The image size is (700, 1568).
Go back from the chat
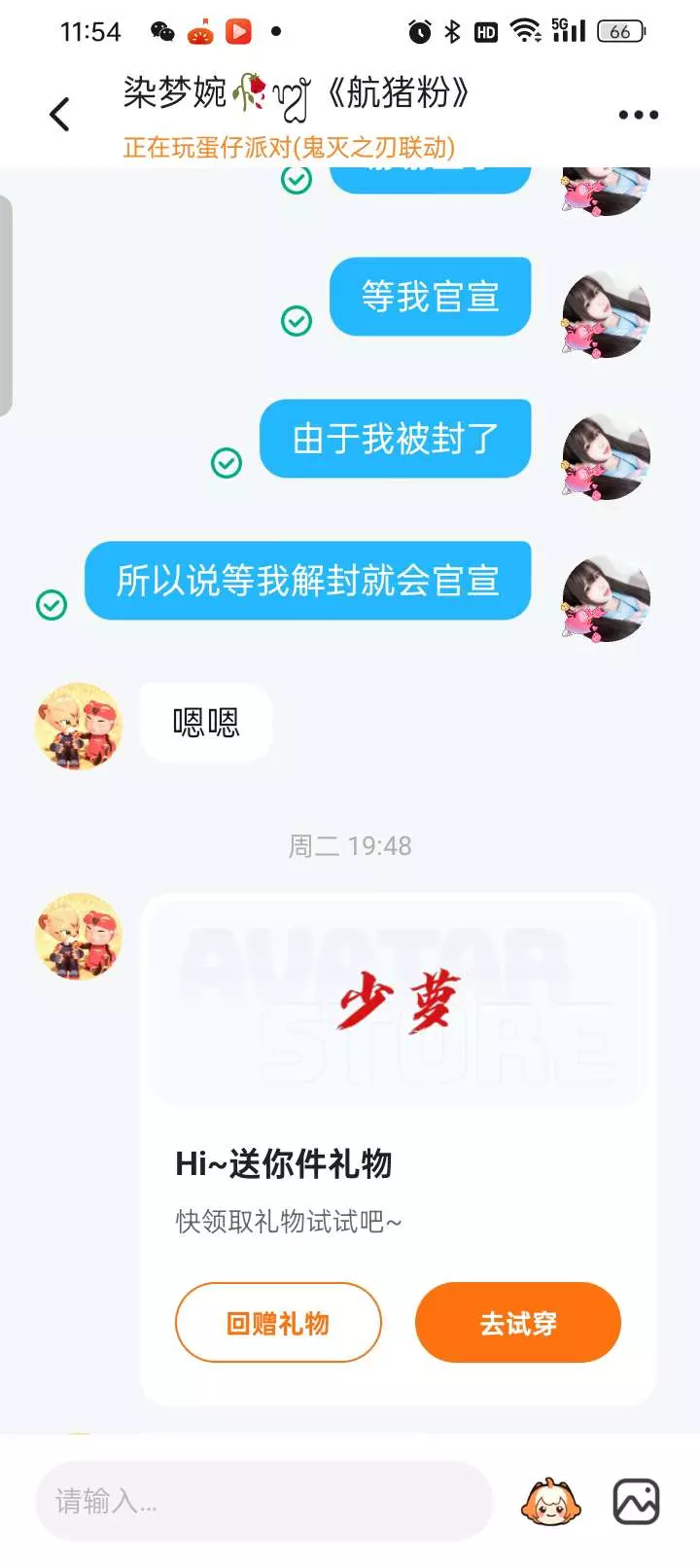tap(59, 115)
